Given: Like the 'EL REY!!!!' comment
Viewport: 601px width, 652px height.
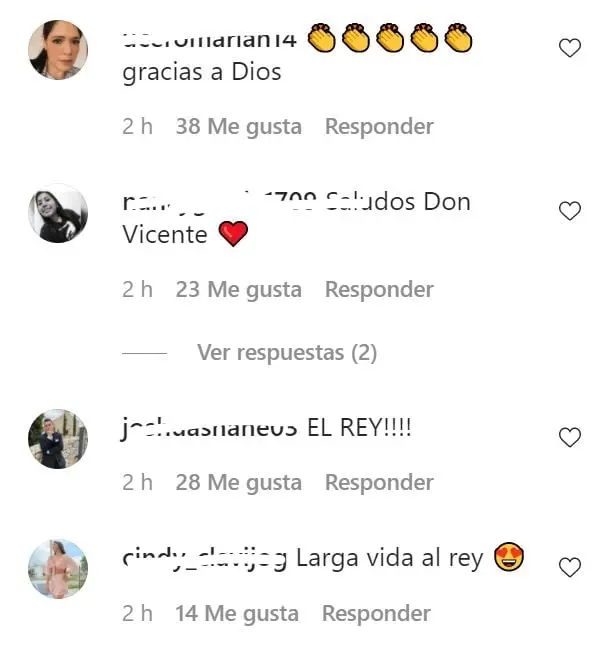Looking at the screenshot, I should (569, 437).
